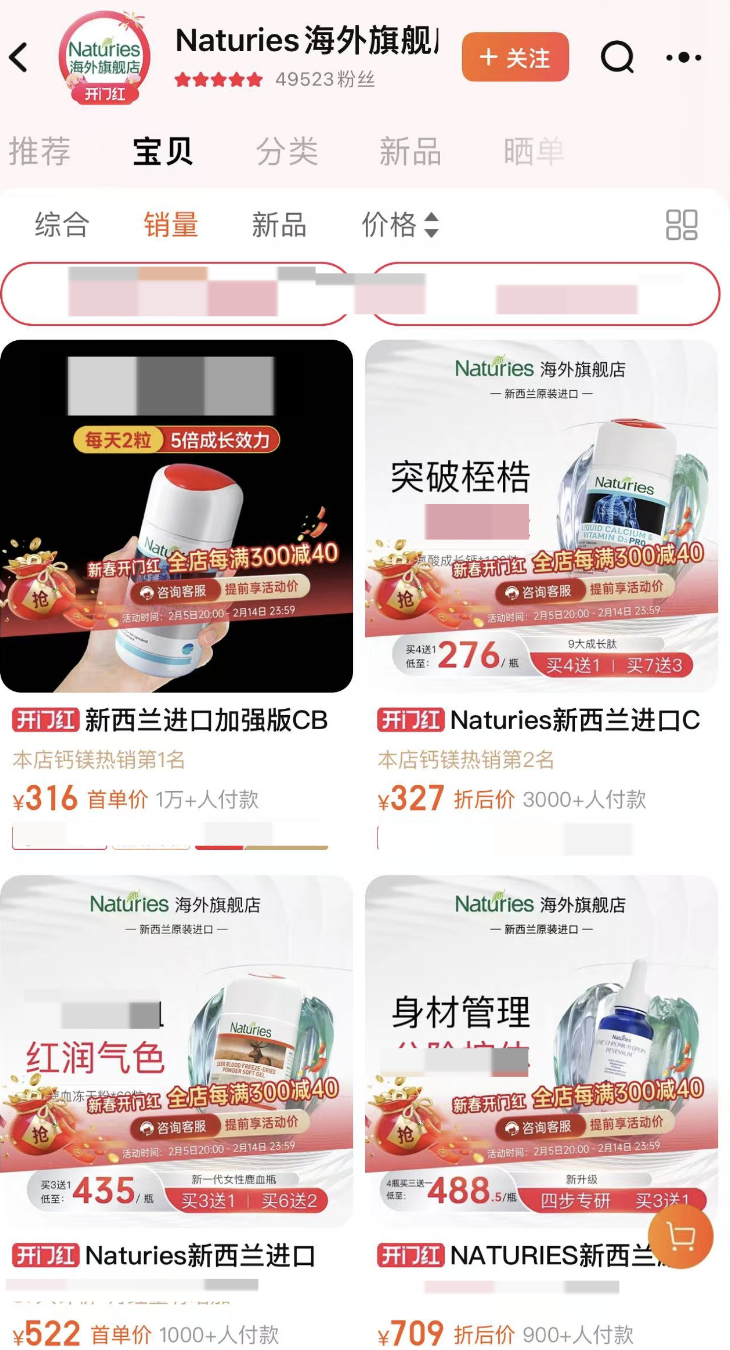
Task: Switch to the 新品 store tab
Action: pyautogui.click(x=411, y=152)
